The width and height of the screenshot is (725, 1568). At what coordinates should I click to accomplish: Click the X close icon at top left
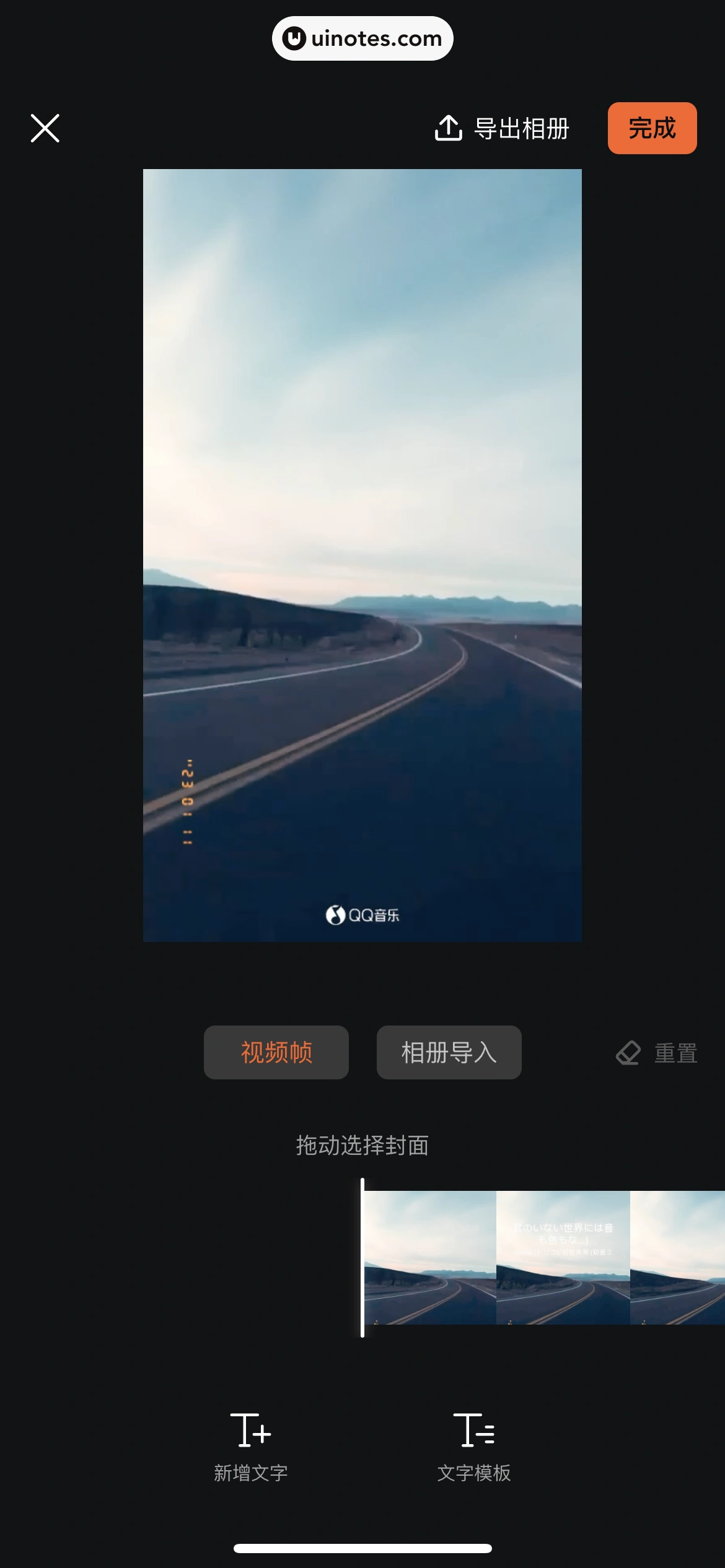[x=44, y=128]
